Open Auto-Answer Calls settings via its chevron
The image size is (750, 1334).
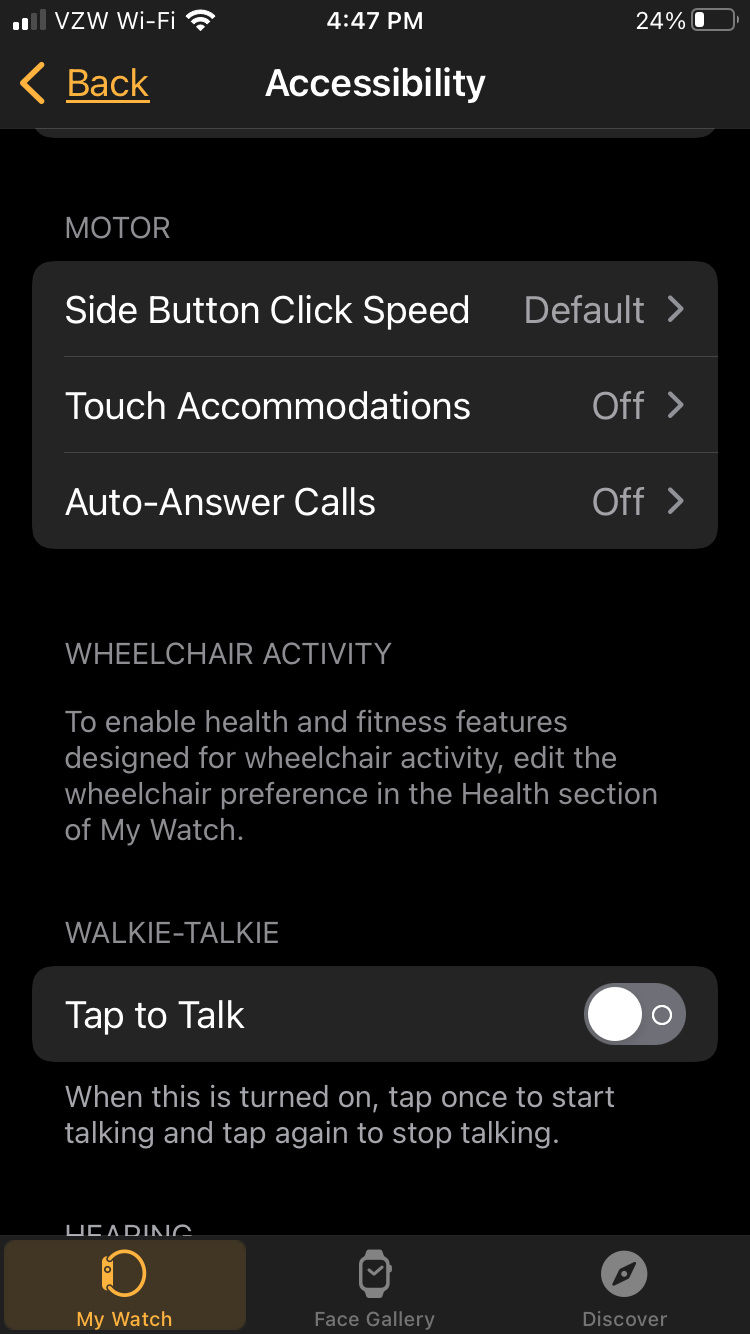(676, 501)
